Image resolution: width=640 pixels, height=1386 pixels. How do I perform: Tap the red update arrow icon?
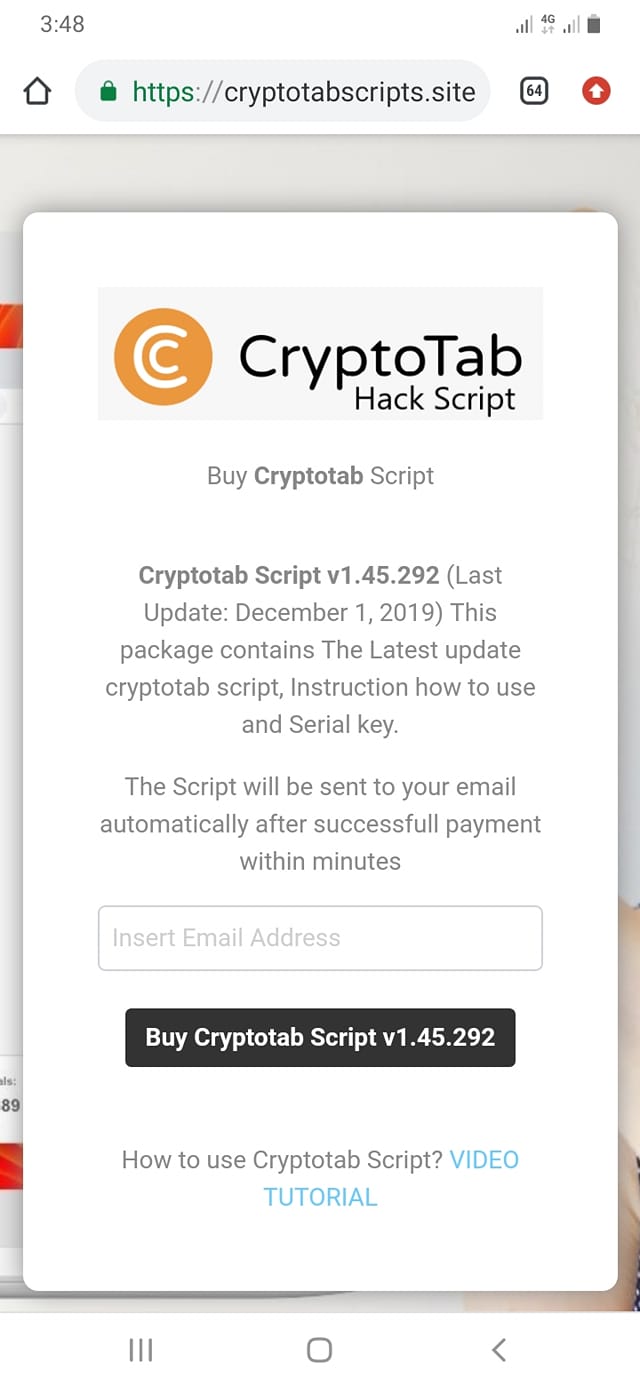click(x=596, y=92)
